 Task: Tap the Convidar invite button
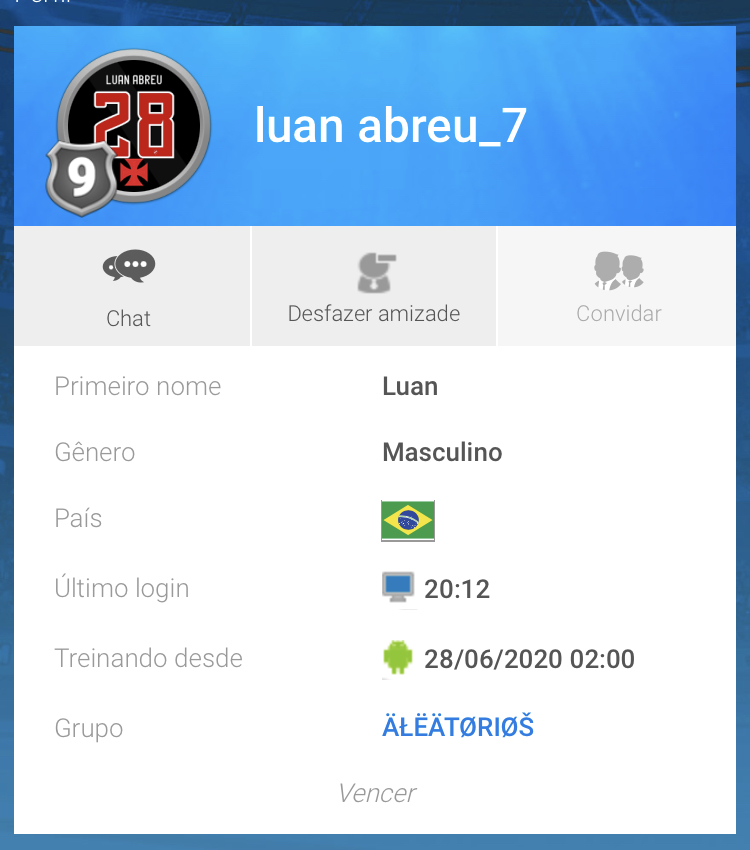pos(618,287)
